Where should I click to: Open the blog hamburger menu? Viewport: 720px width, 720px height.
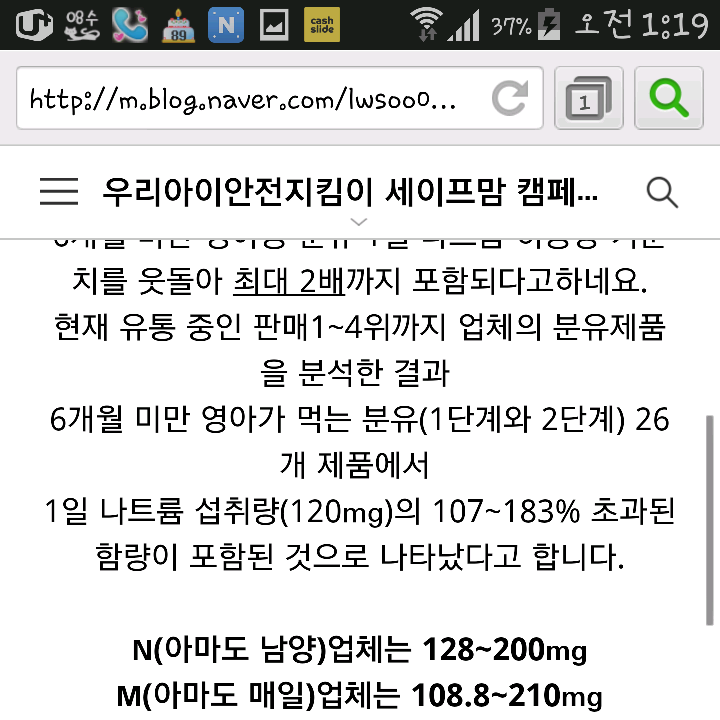tap(59, 192)
